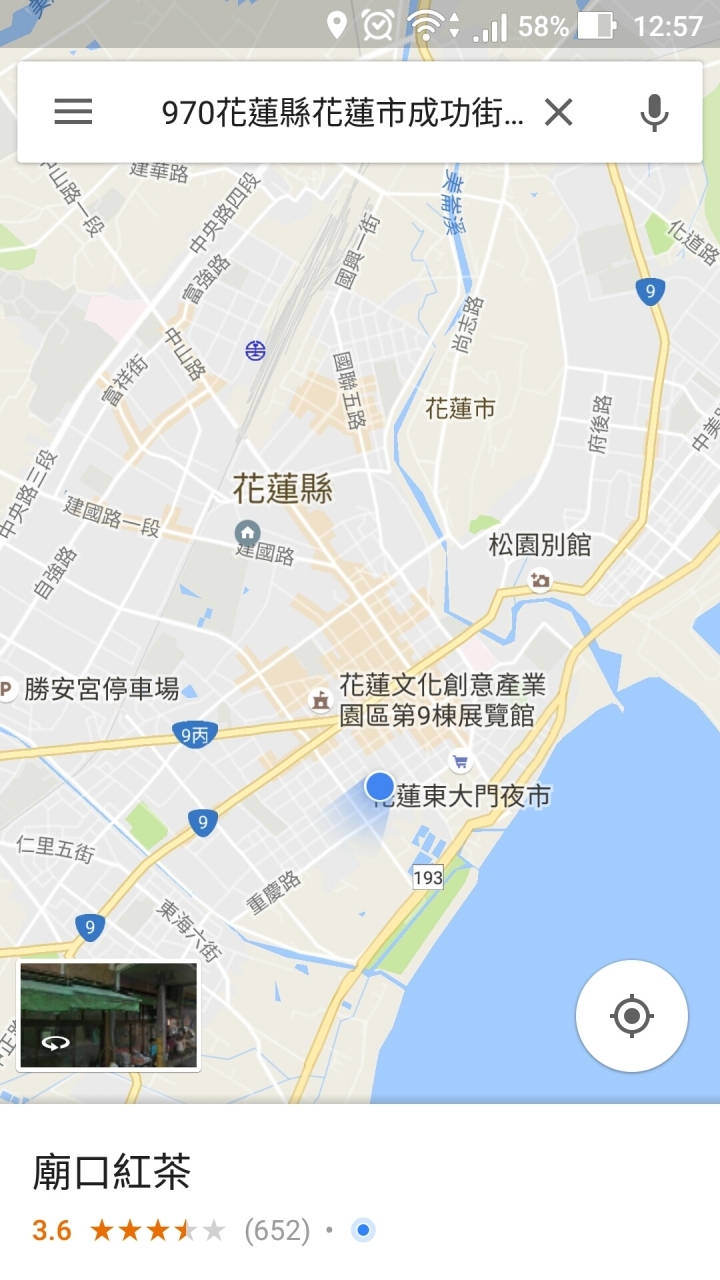Start voice search with the microphone

(x=654, y=113)
